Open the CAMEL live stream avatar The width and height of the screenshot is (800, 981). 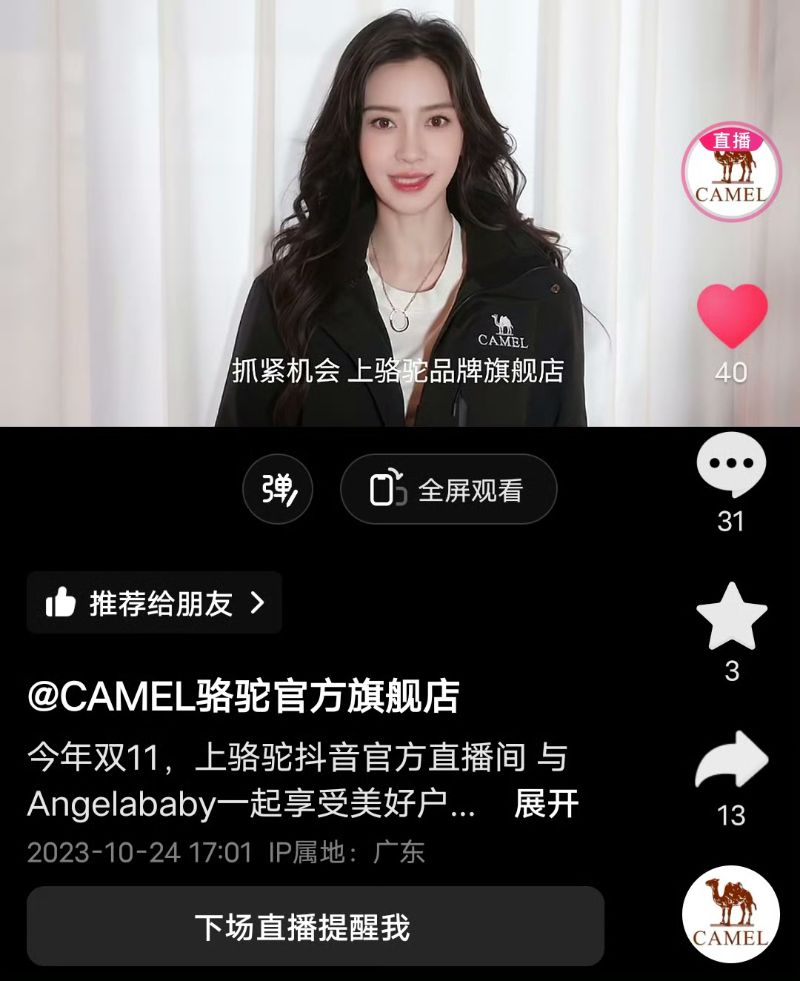click(730, 168)
